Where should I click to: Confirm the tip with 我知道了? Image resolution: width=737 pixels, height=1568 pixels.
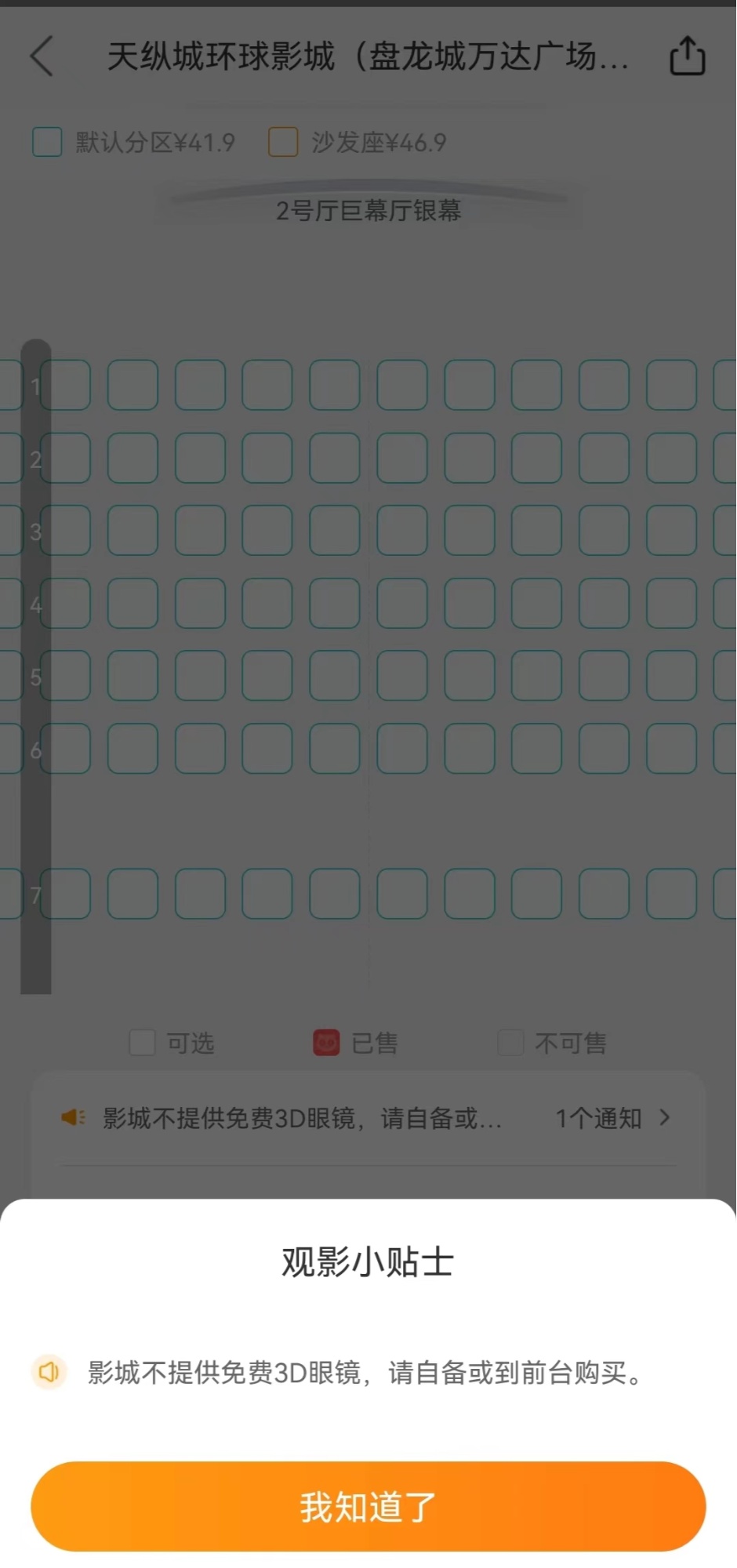368,1506
